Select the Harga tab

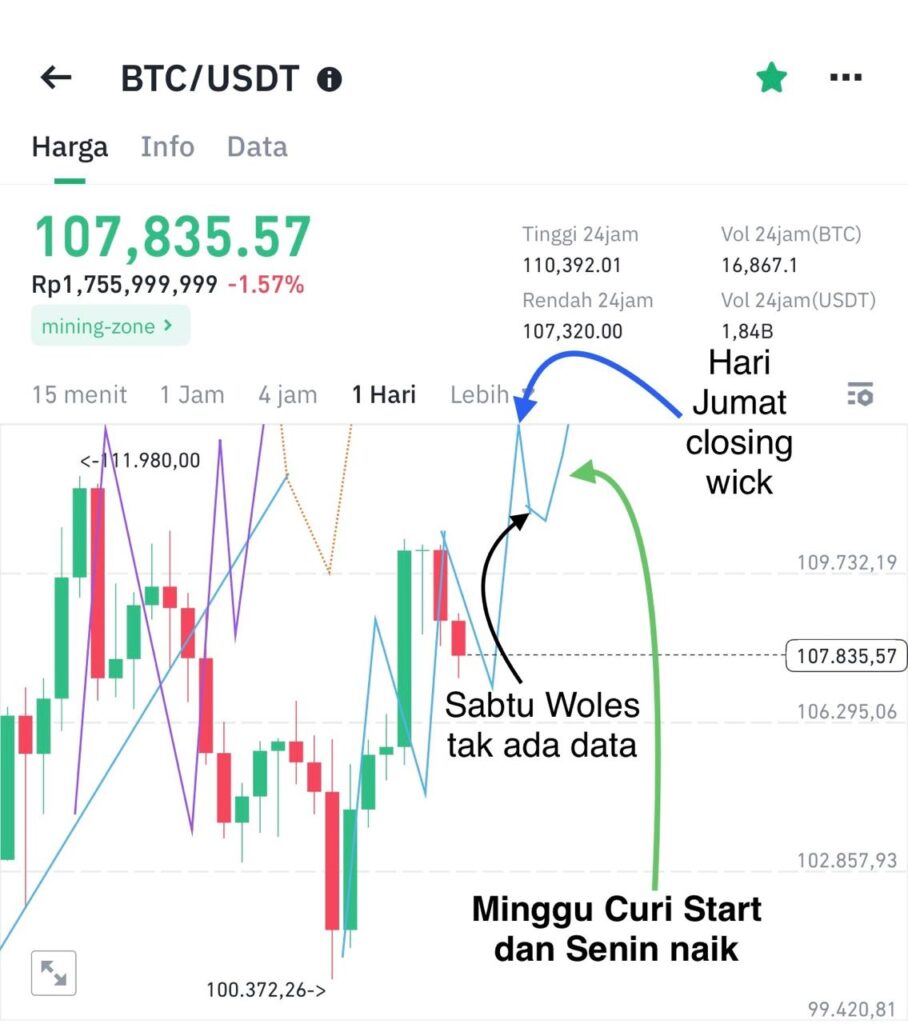coord(69,147)
